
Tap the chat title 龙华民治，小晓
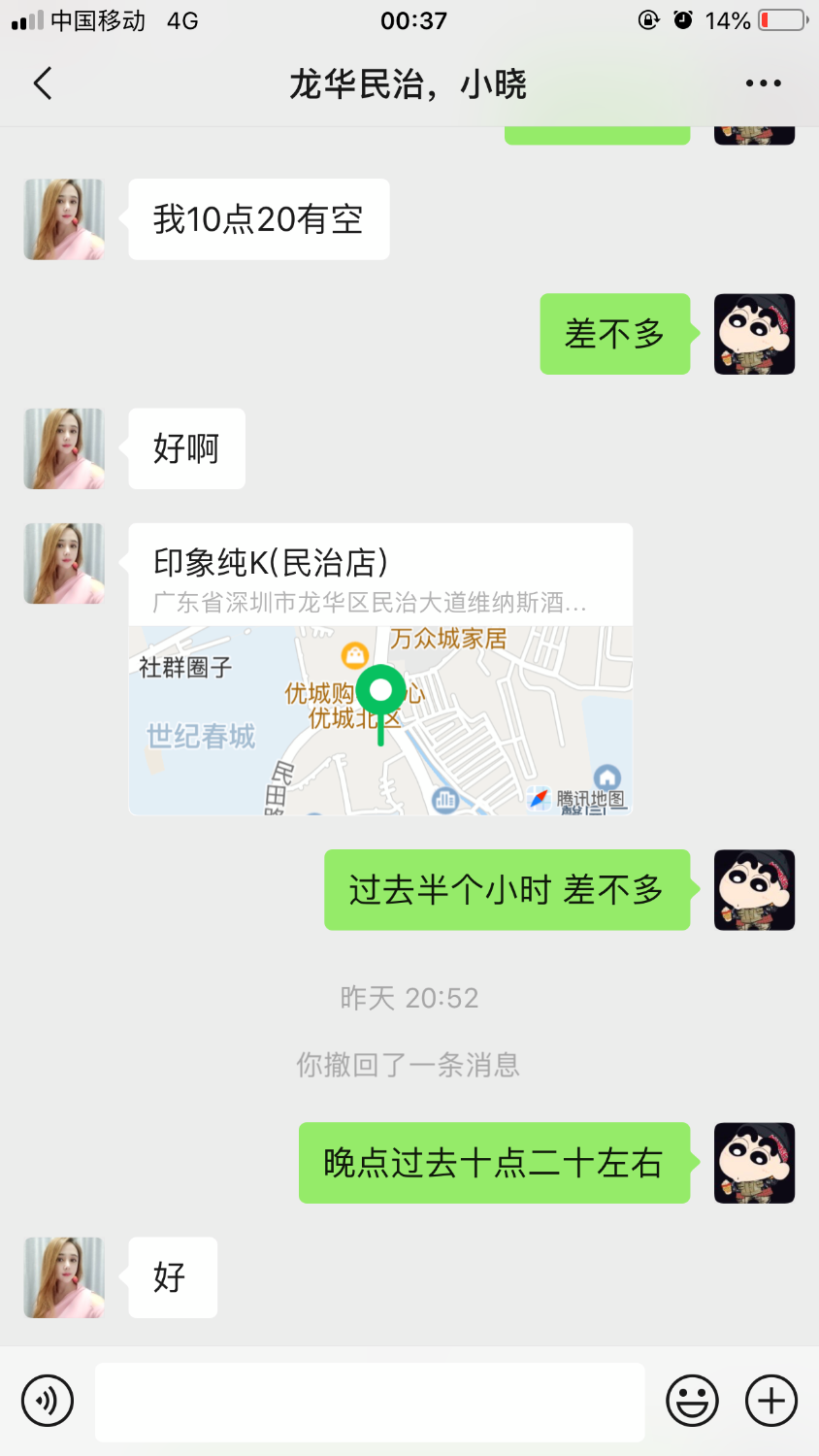click(x=409, y=83)
